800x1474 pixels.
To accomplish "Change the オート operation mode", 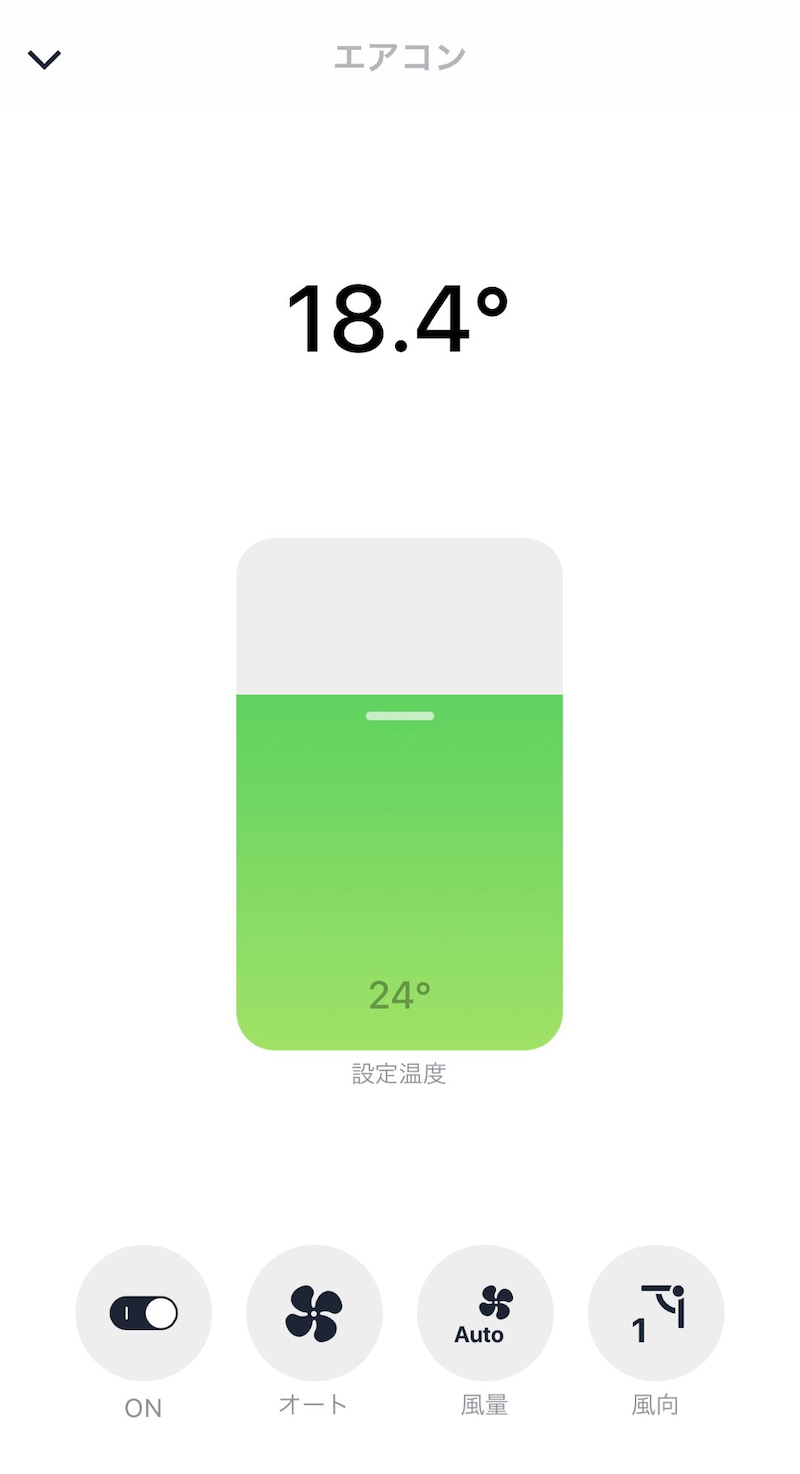I will coord(314,1313).
